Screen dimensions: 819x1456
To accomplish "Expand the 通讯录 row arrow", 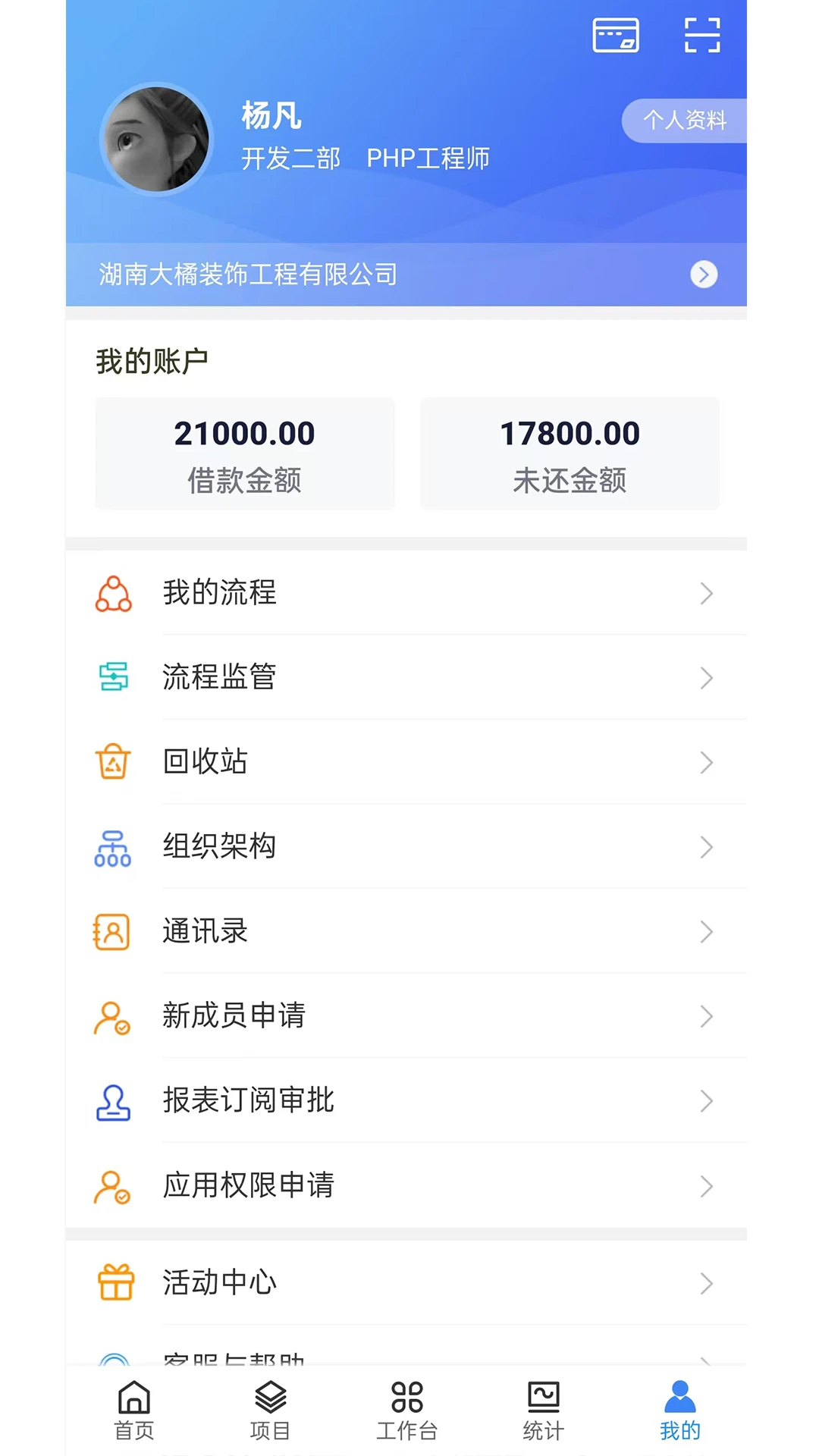I will 706,932.
